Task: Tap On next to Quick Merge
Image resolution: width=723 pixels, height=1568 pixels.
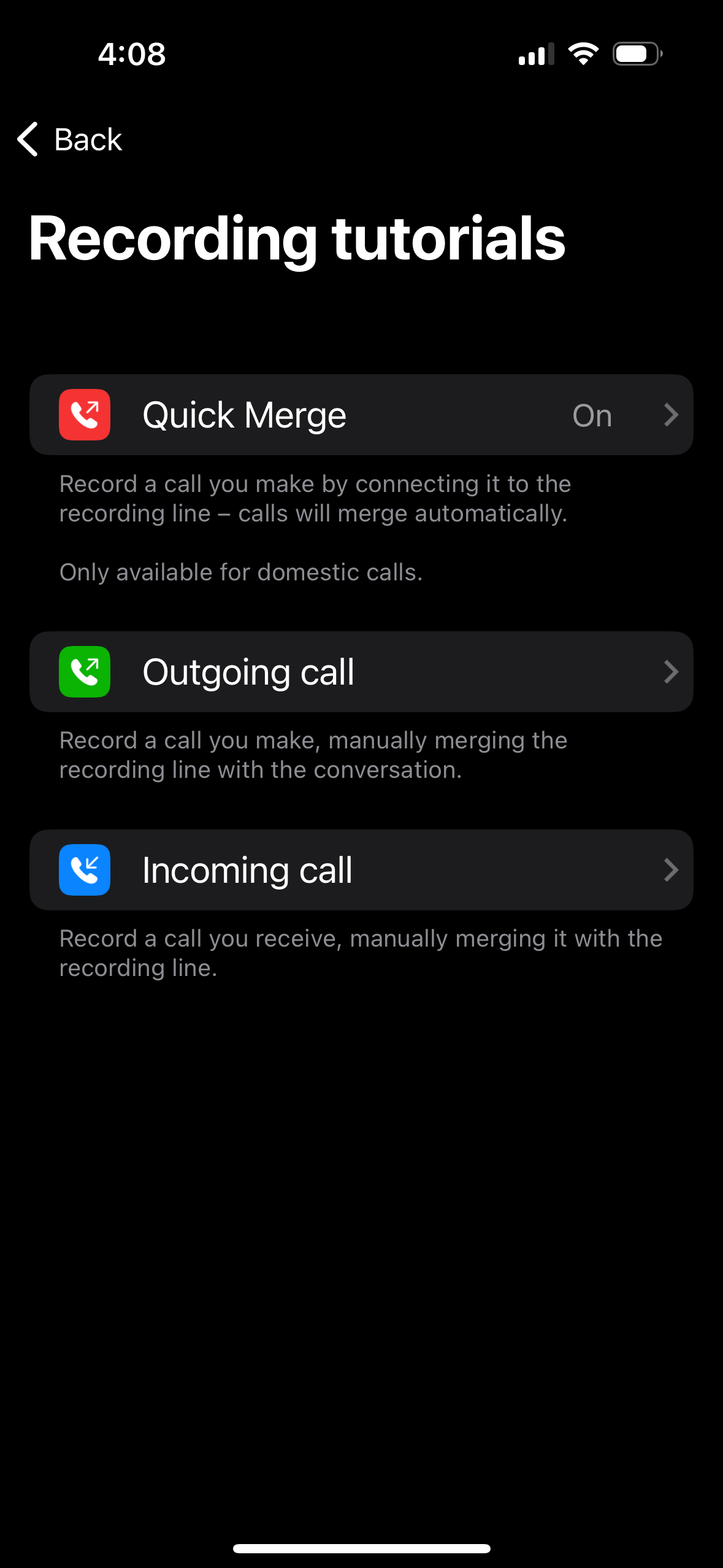Action: [591, 414]
